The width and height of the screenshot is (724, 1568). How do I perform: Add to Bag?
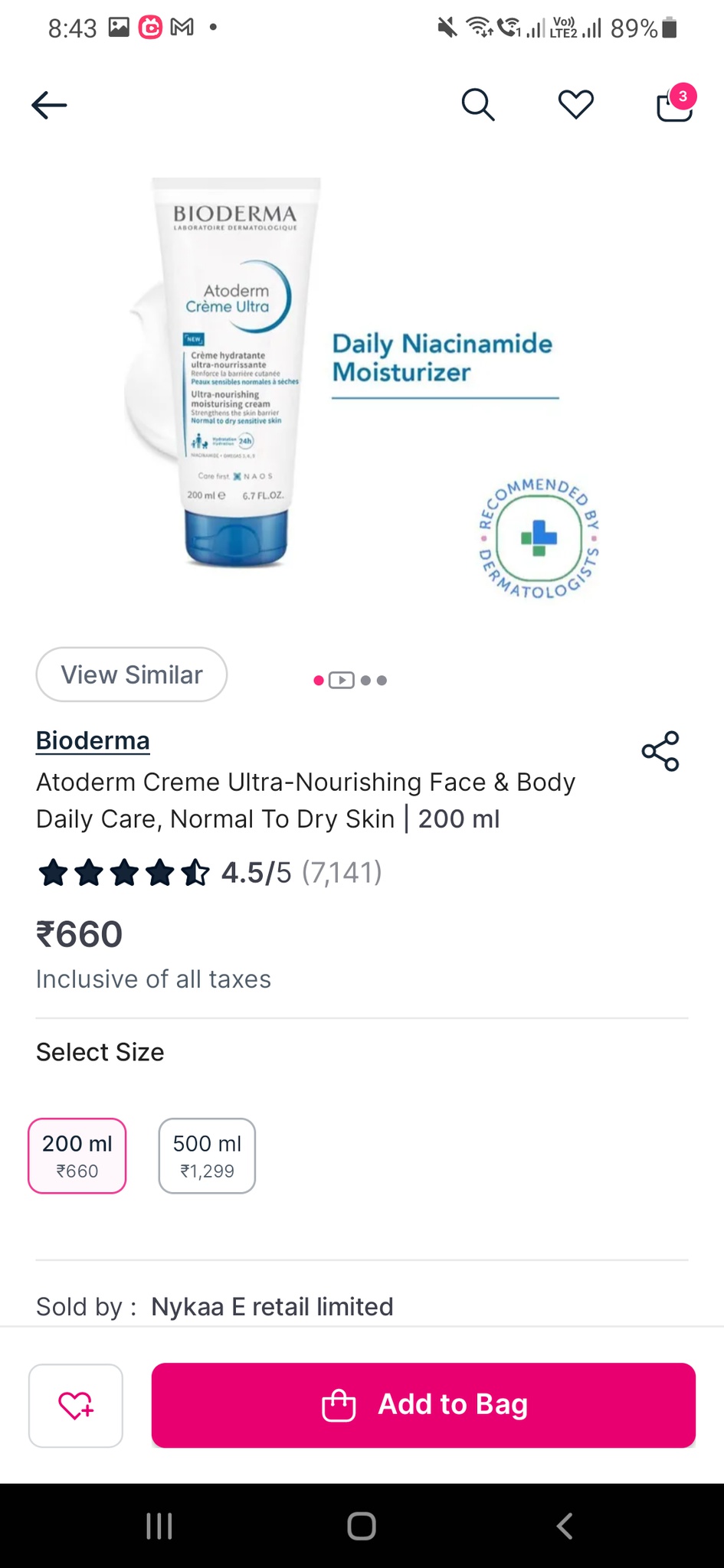coord(424,1406)
